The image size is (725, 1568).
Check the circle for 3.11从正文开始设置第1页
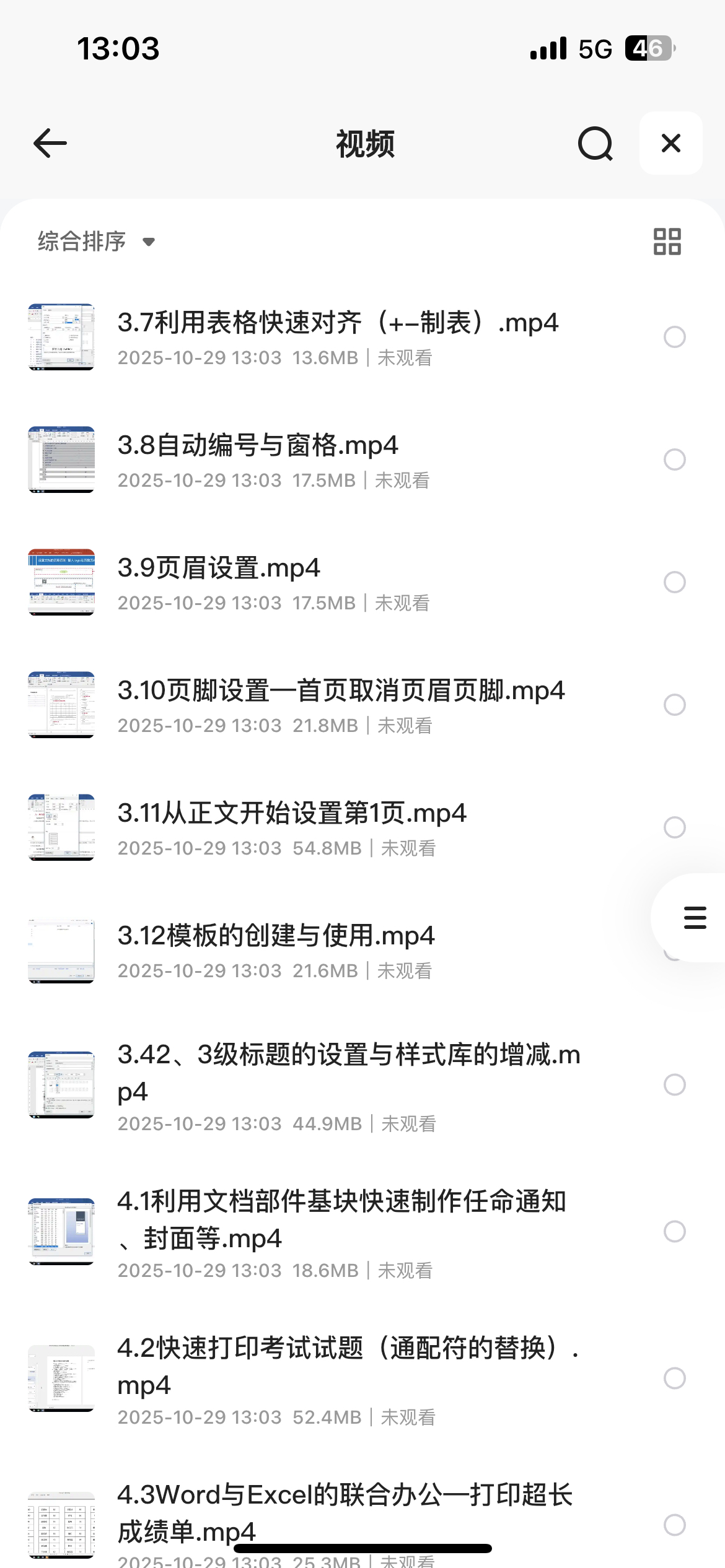[674, 827]
